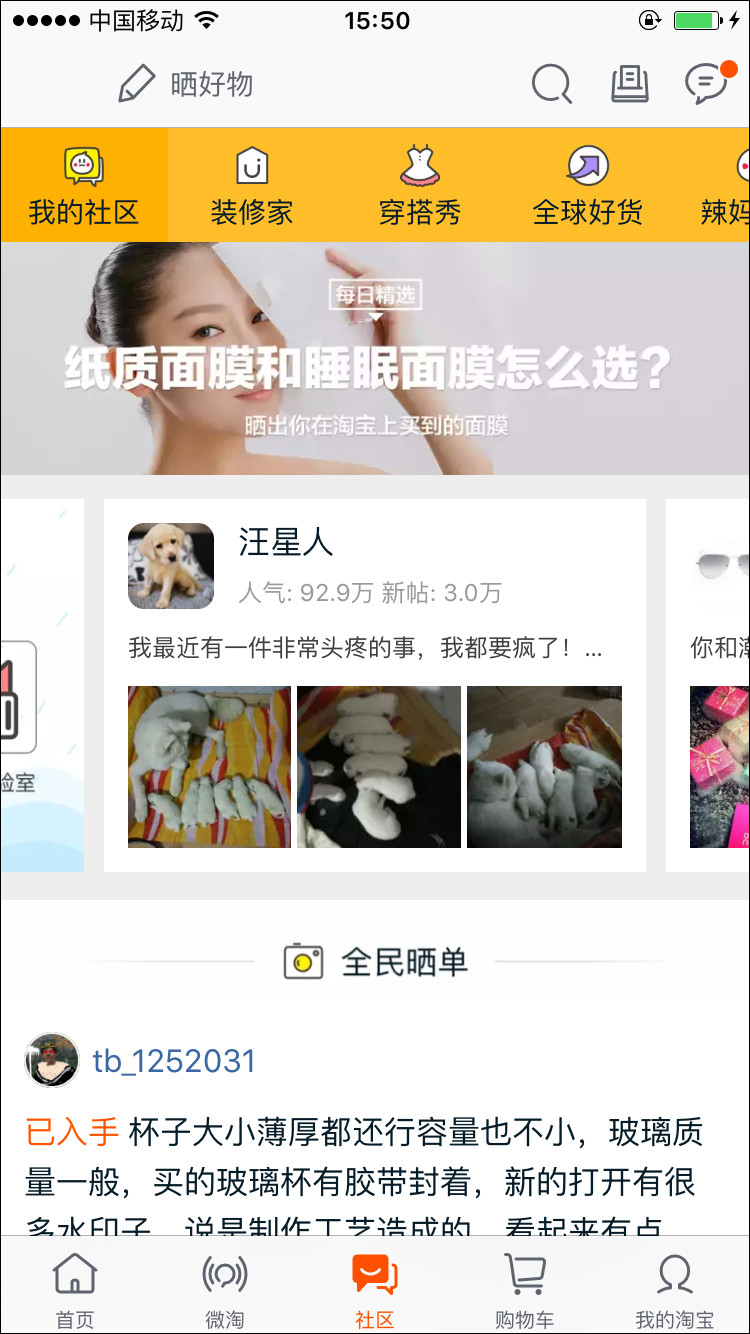The width and height of the screenshot is (750, 1334).
Task: Switch to the 全球好货 tab
Action: (588, 186)
